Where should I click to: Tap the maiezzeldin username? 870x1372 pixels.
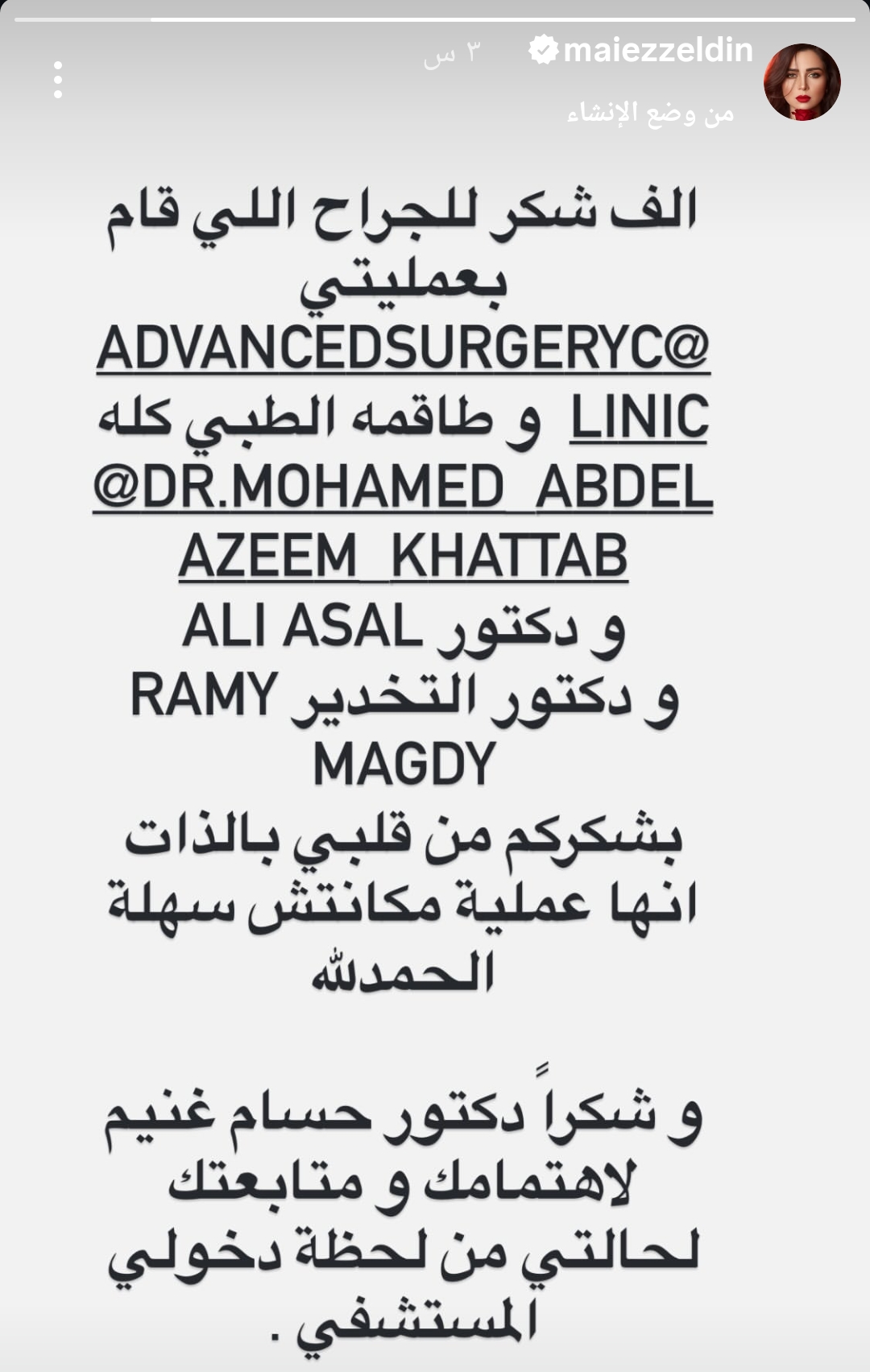point(657,51)
